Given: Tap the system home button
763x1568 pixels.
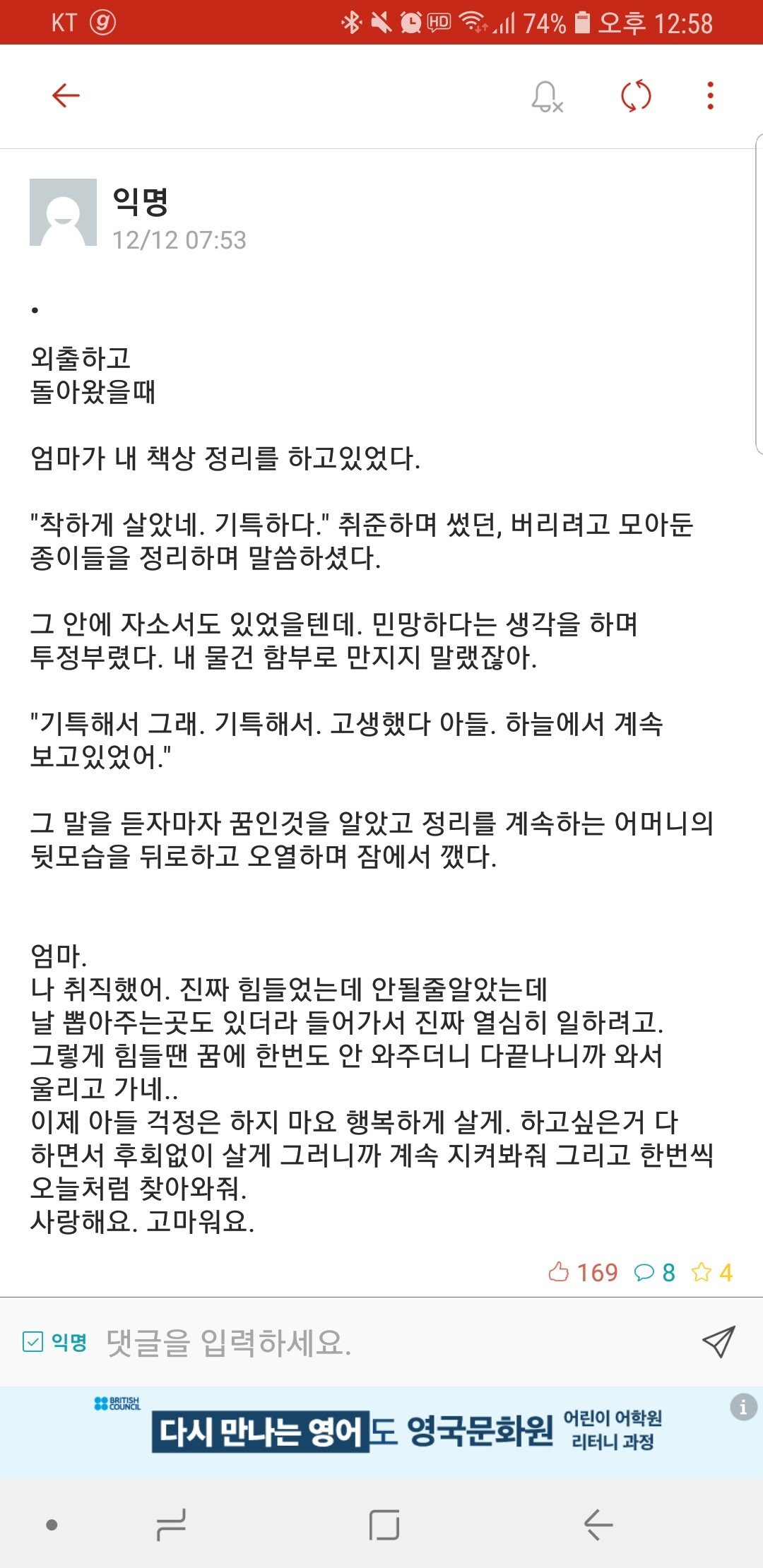Looking at the screenshot, I should (384, 1524).
